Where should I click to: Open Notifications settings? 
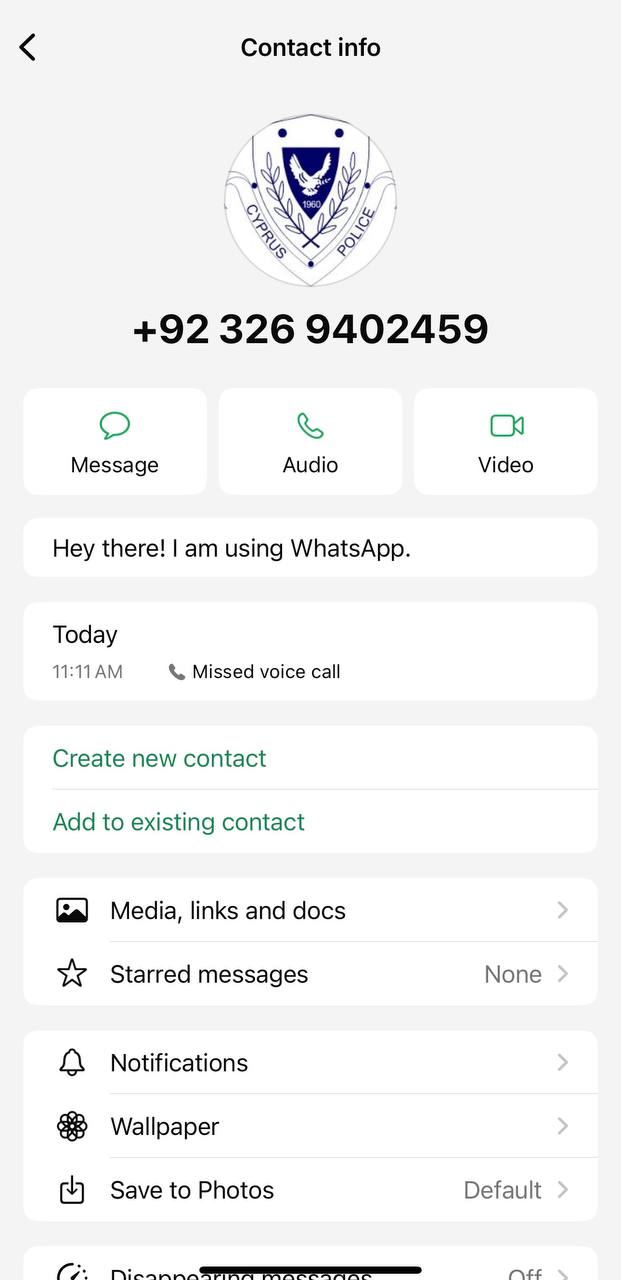[x=310, y=1062]
